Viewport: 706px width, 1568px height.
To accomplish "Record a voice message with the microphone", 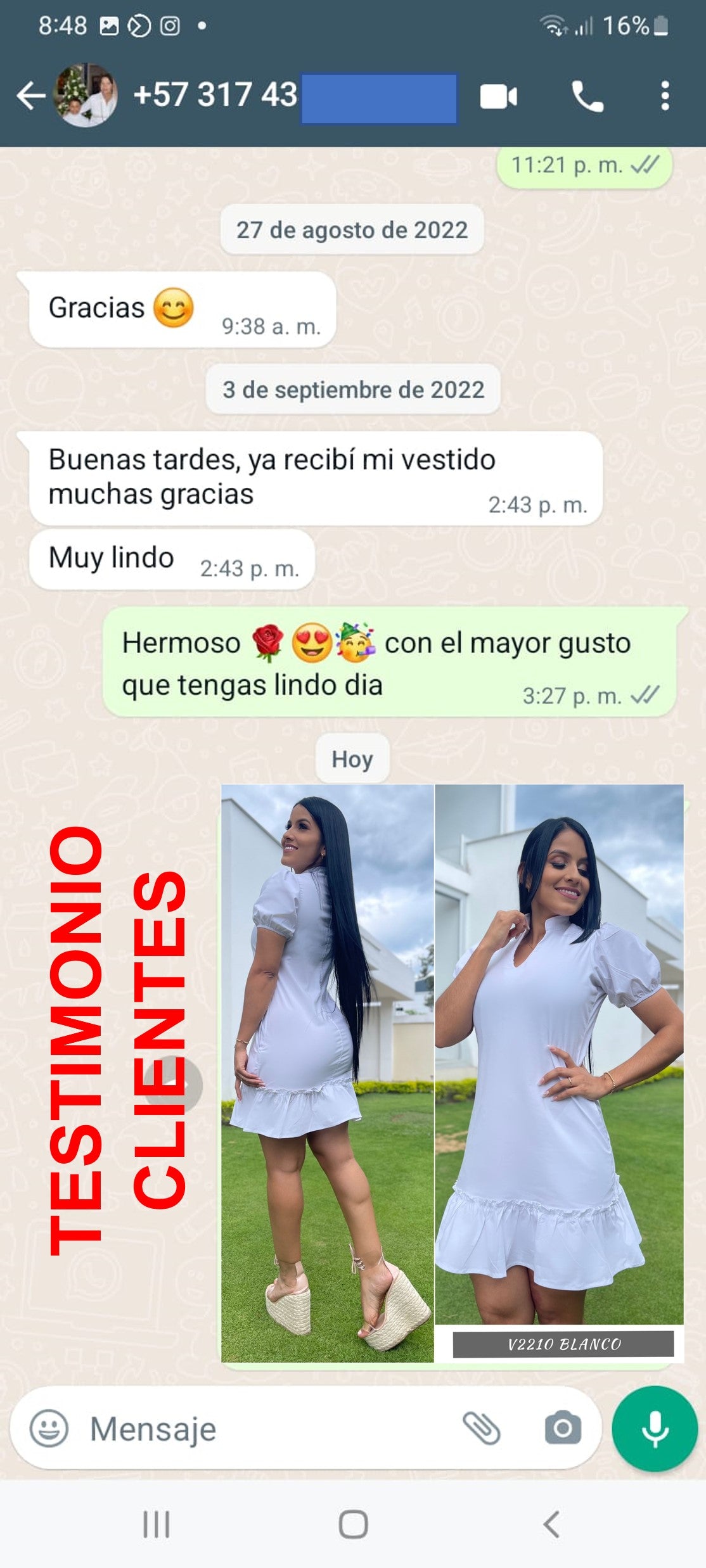I will coord(654,1429).
